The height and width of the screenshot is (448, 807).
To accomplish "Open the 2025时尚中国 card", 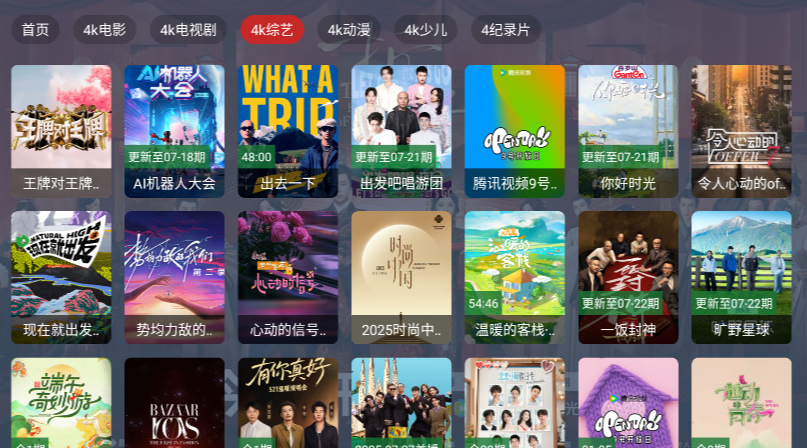I will pos(401,276).
